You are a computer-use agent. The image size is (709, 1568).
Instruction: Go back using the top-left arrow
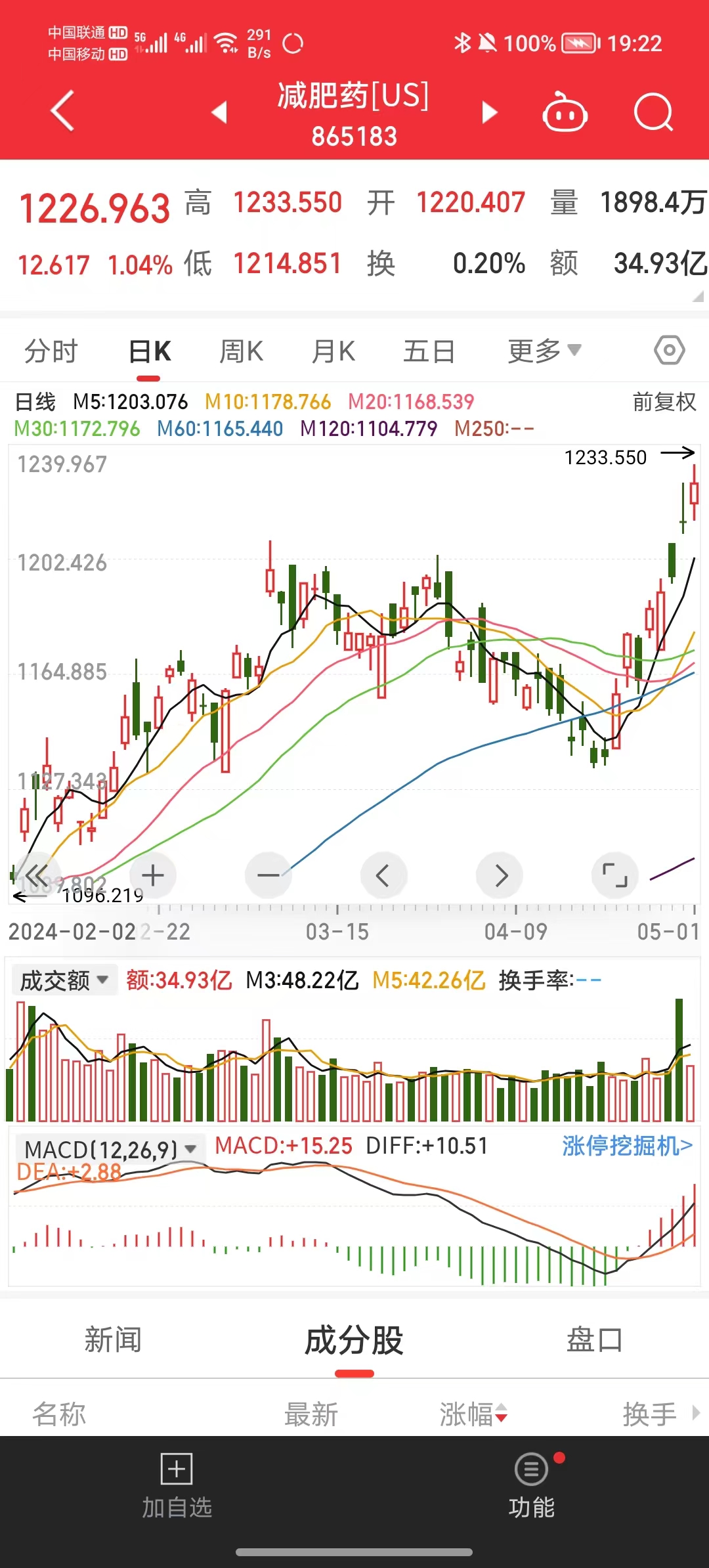click(x=63, y=111)
